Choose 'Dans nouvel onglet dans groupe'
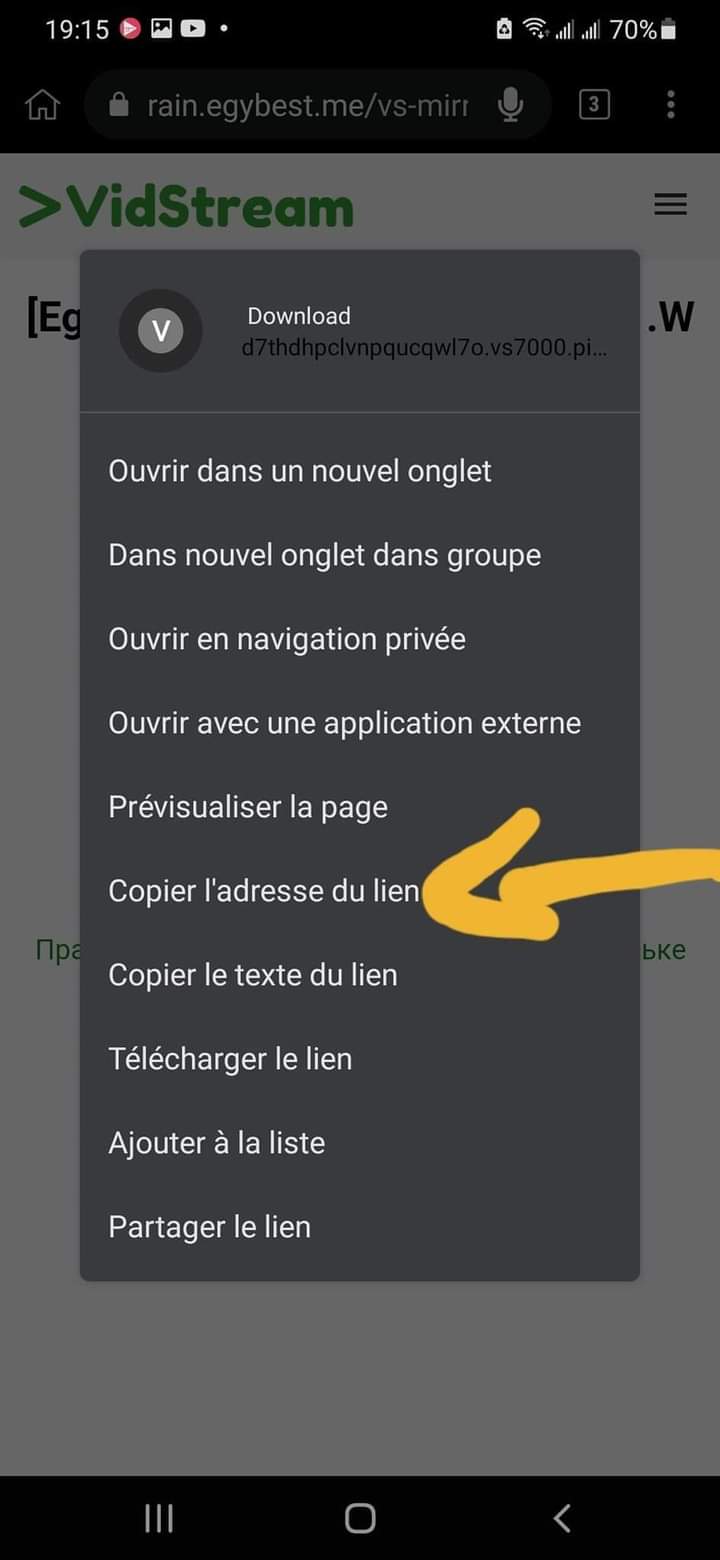Image resolution: width=720 pixels, height=1560 pixels. [x=324, y=555]
